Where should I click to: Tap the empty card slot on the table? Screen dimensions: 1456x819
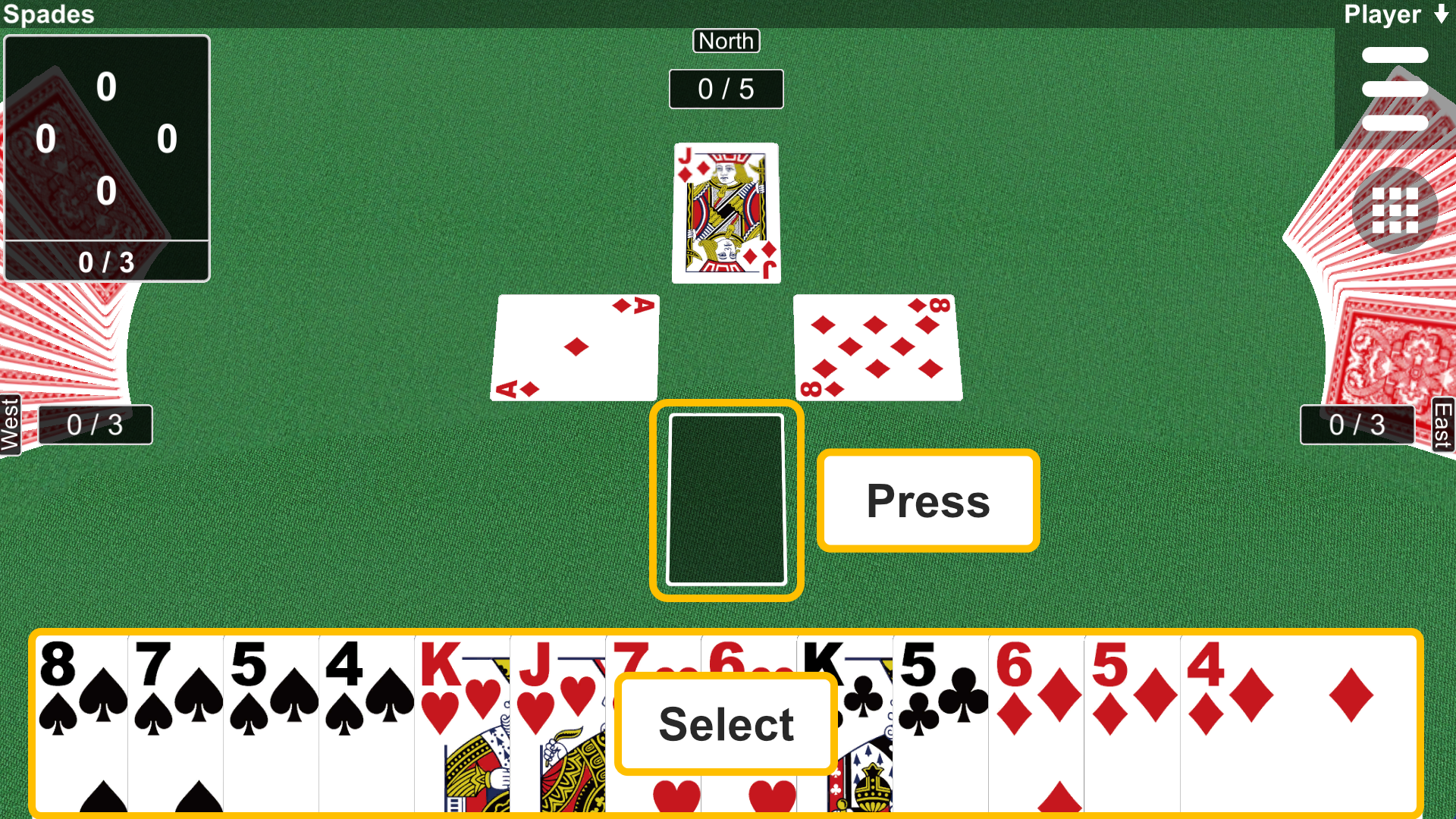pos(726,500)
